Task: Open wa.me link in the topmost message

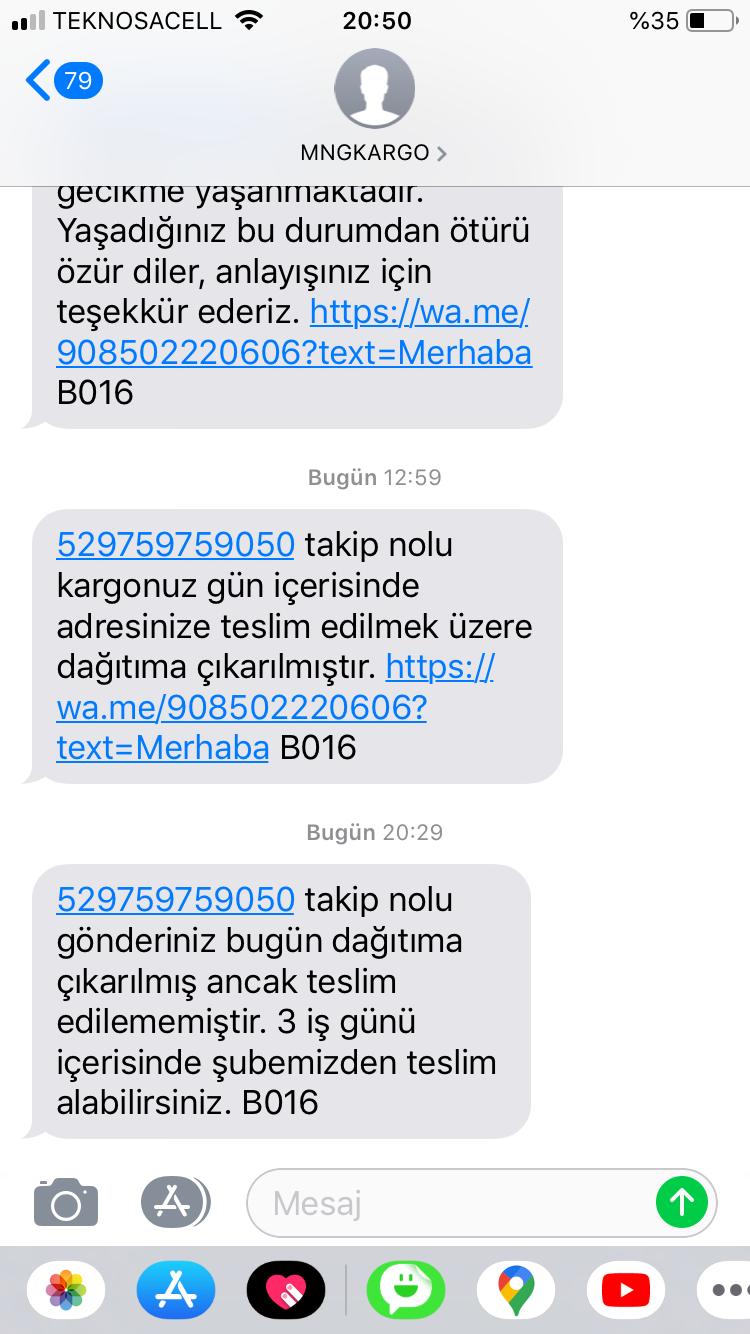Action: pos(294,333)
